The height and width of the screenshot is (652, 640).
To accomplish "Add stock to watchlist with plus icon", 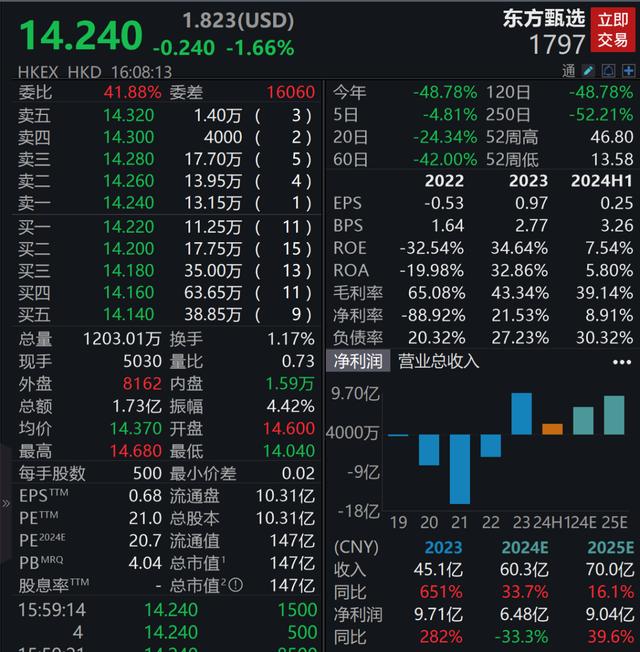I will pyautogui.click(x=628, y=71).
